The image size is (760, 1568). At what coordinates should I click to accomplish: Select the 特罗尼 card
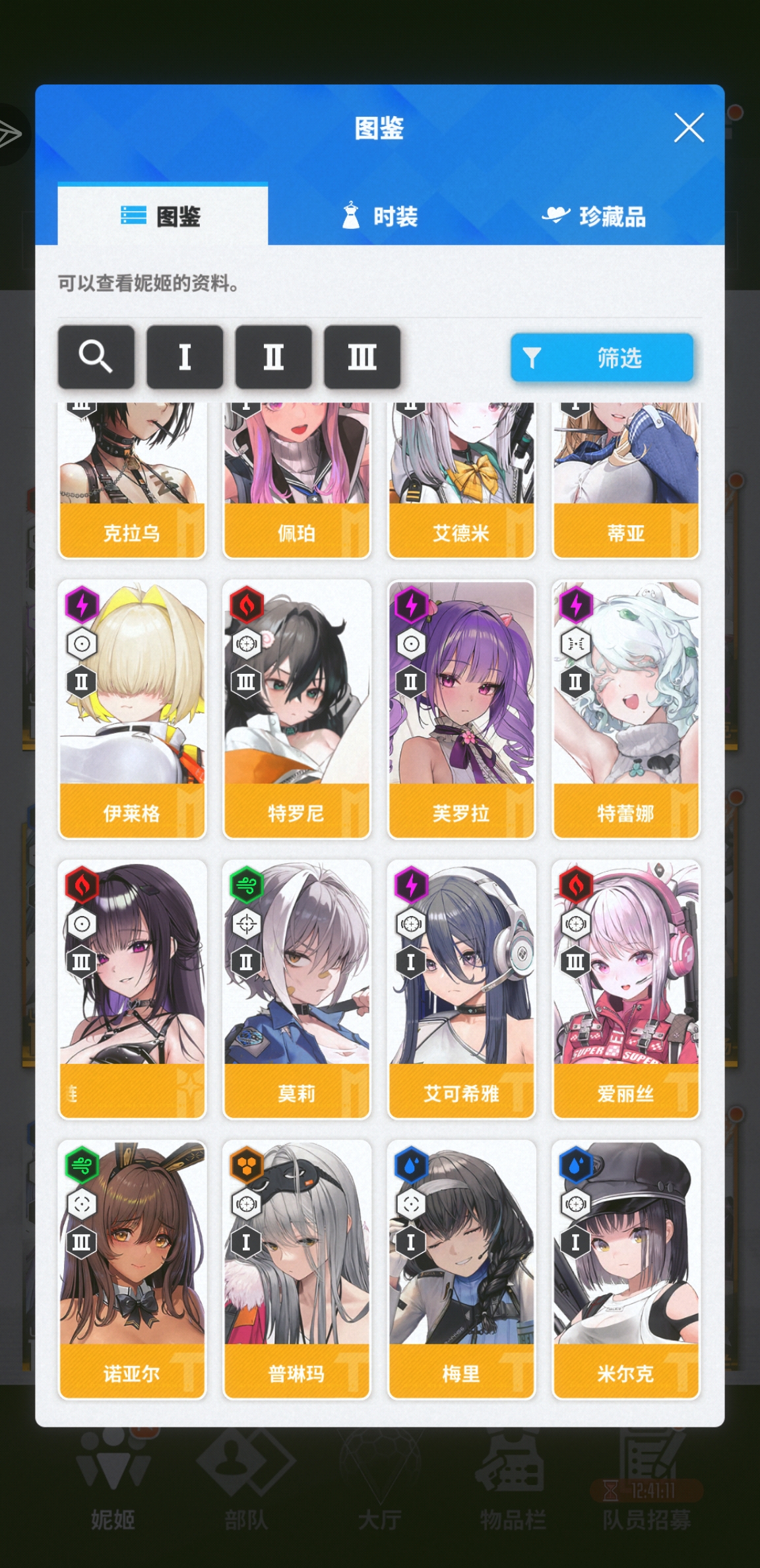(x=296, y=709)
